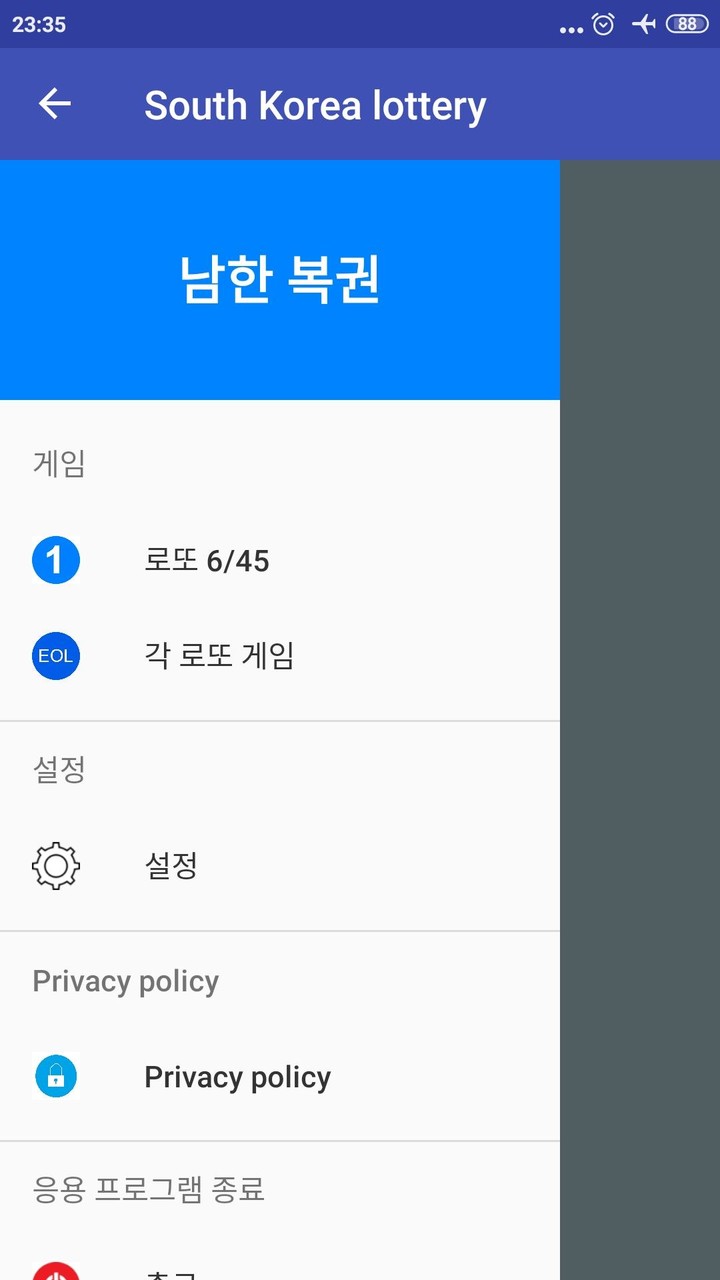This screenshot has height=1280, width=720.
Task: Select the blue '1' Lotto 6/45 icon
Action: [55, 560]
